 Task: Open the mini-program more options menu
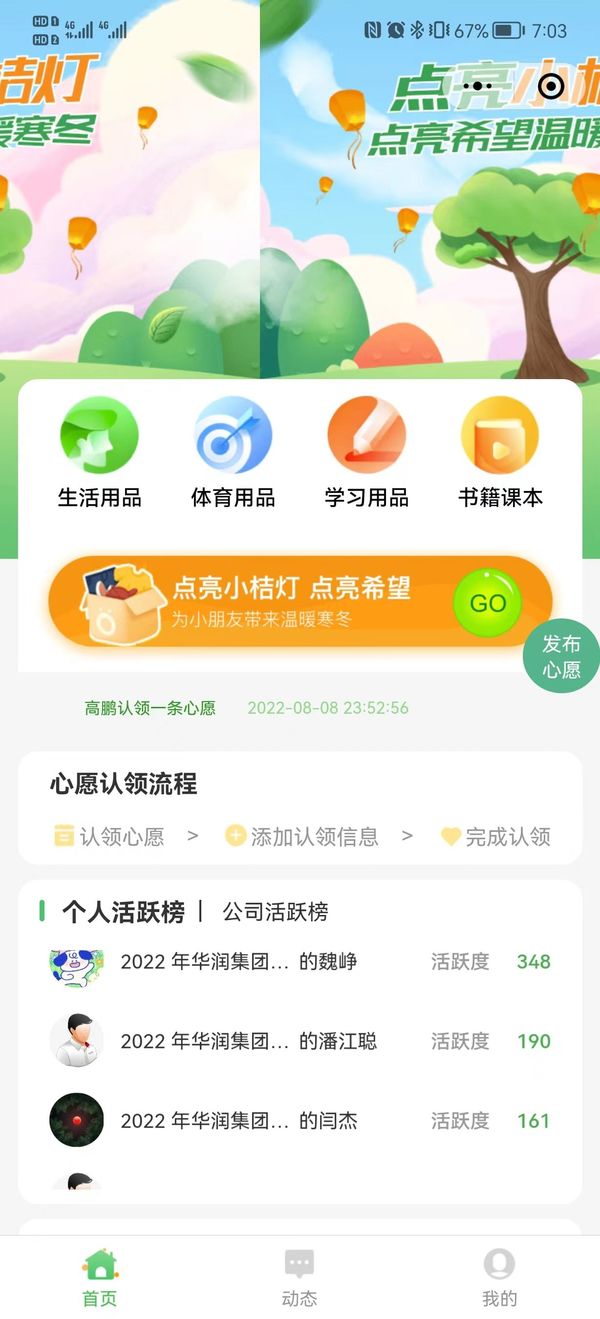tap(478, 87)
